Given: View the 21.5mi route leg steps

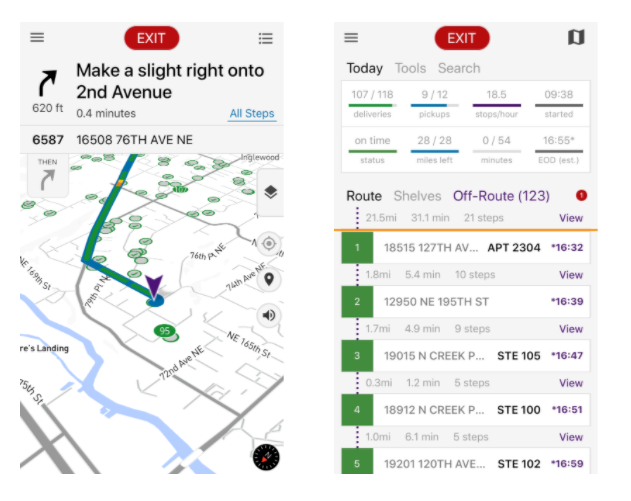Looking at the screenshot, I should (571, 218).
